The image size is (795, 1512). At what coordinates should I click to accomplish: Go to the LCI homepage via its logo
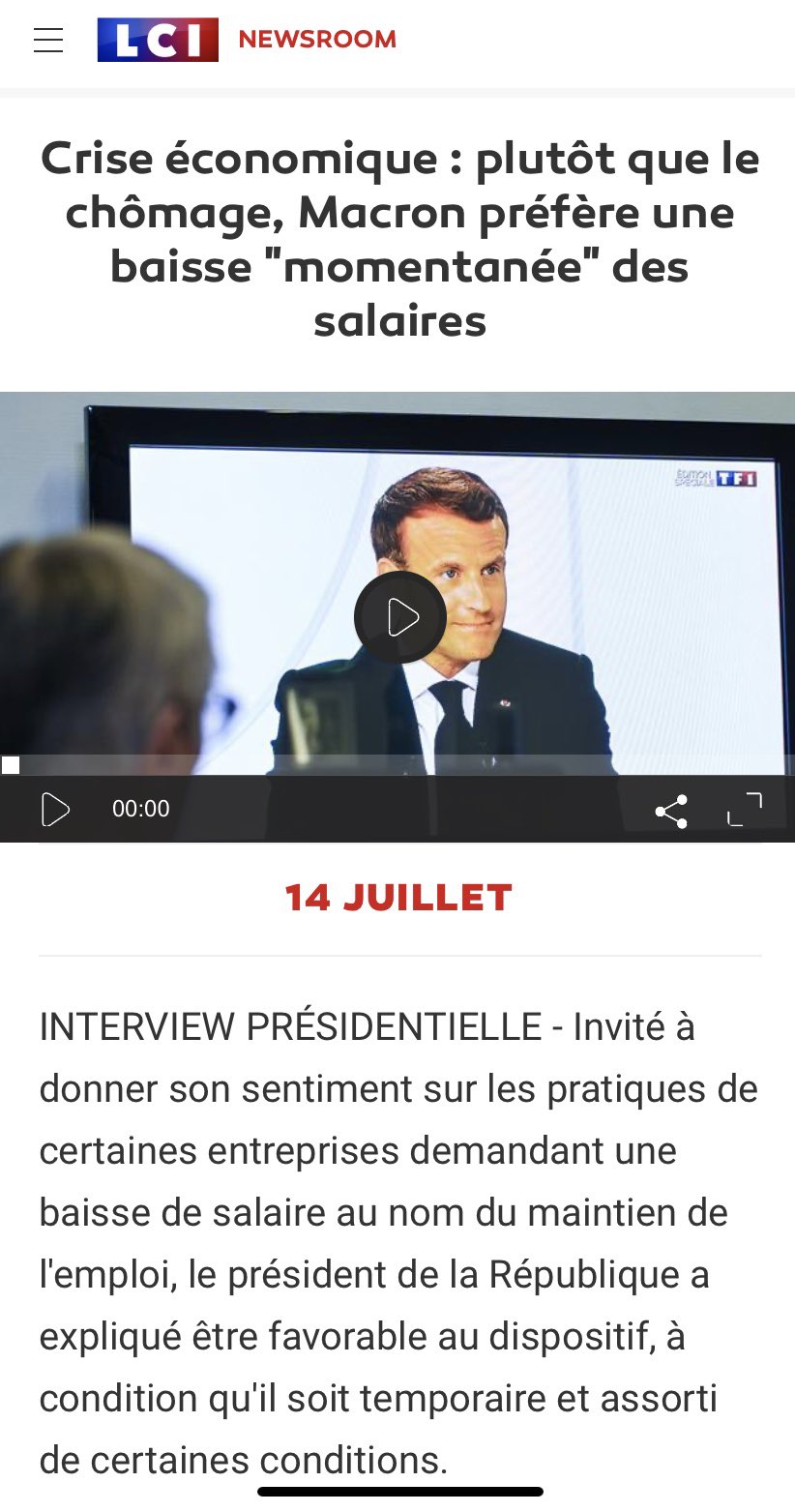click(158, 40)
